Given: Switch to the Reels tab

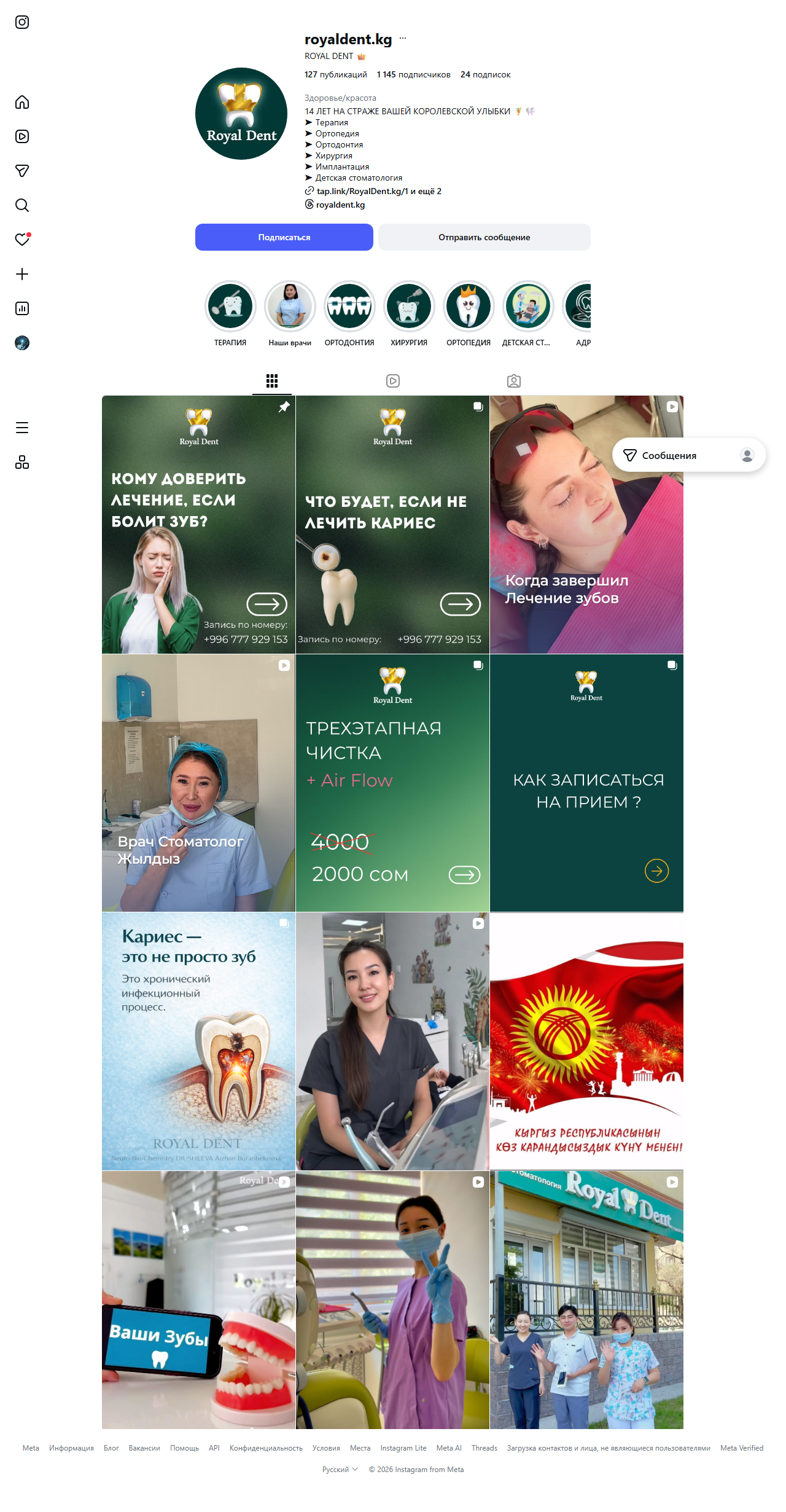Looking at the screenshot, I should 393,381.
